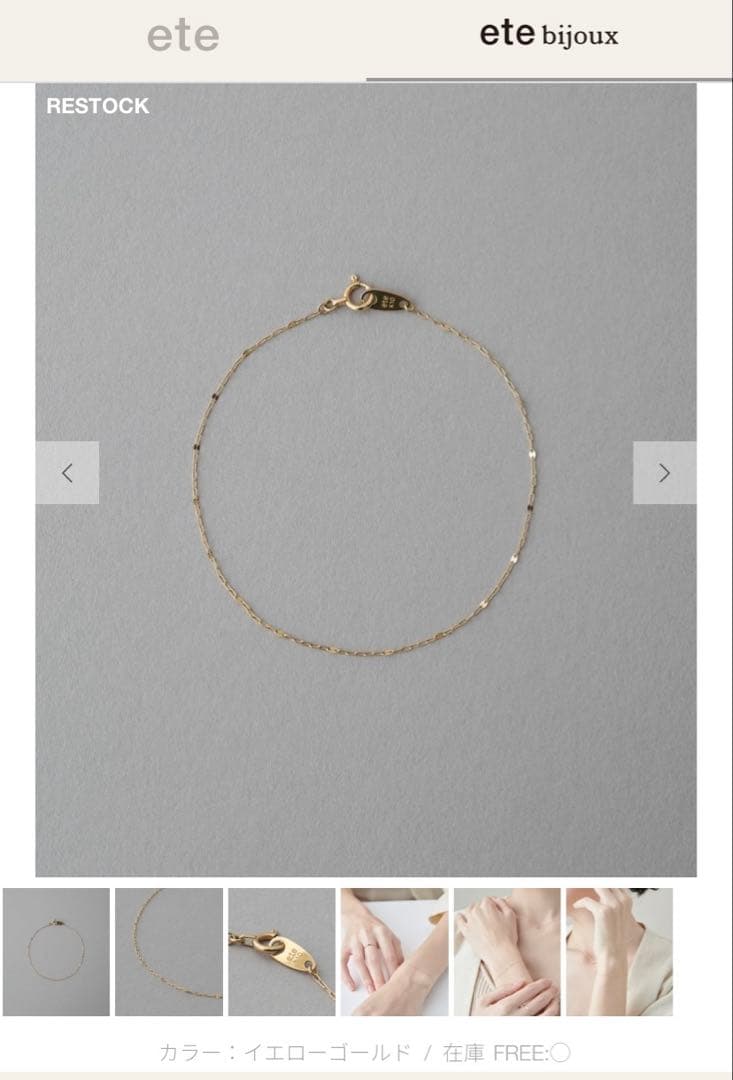Select the full bracelet thumbnail
Screen dimensions: 733x1080
[56, 952]
